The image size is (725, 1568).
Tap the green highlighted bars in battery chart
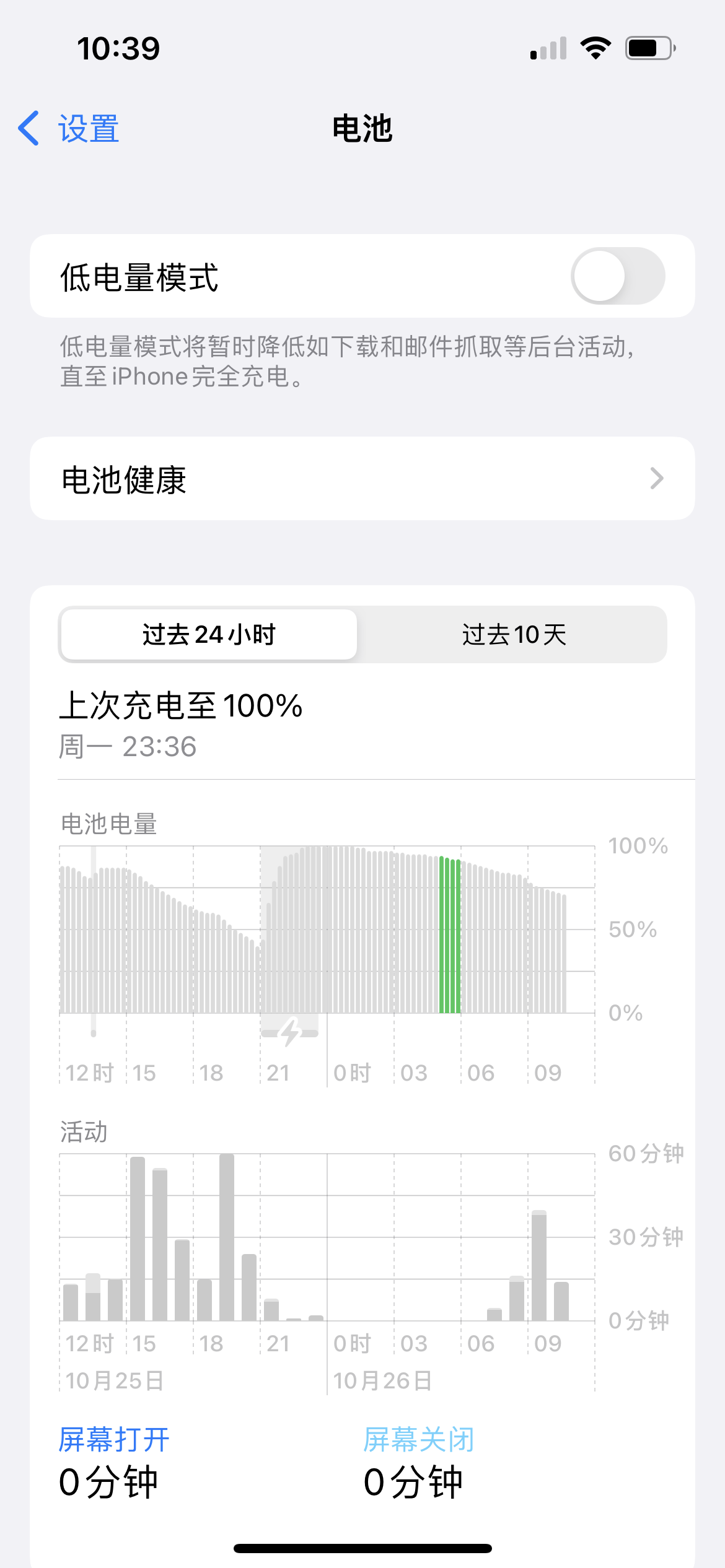click(x=450, y=935)
